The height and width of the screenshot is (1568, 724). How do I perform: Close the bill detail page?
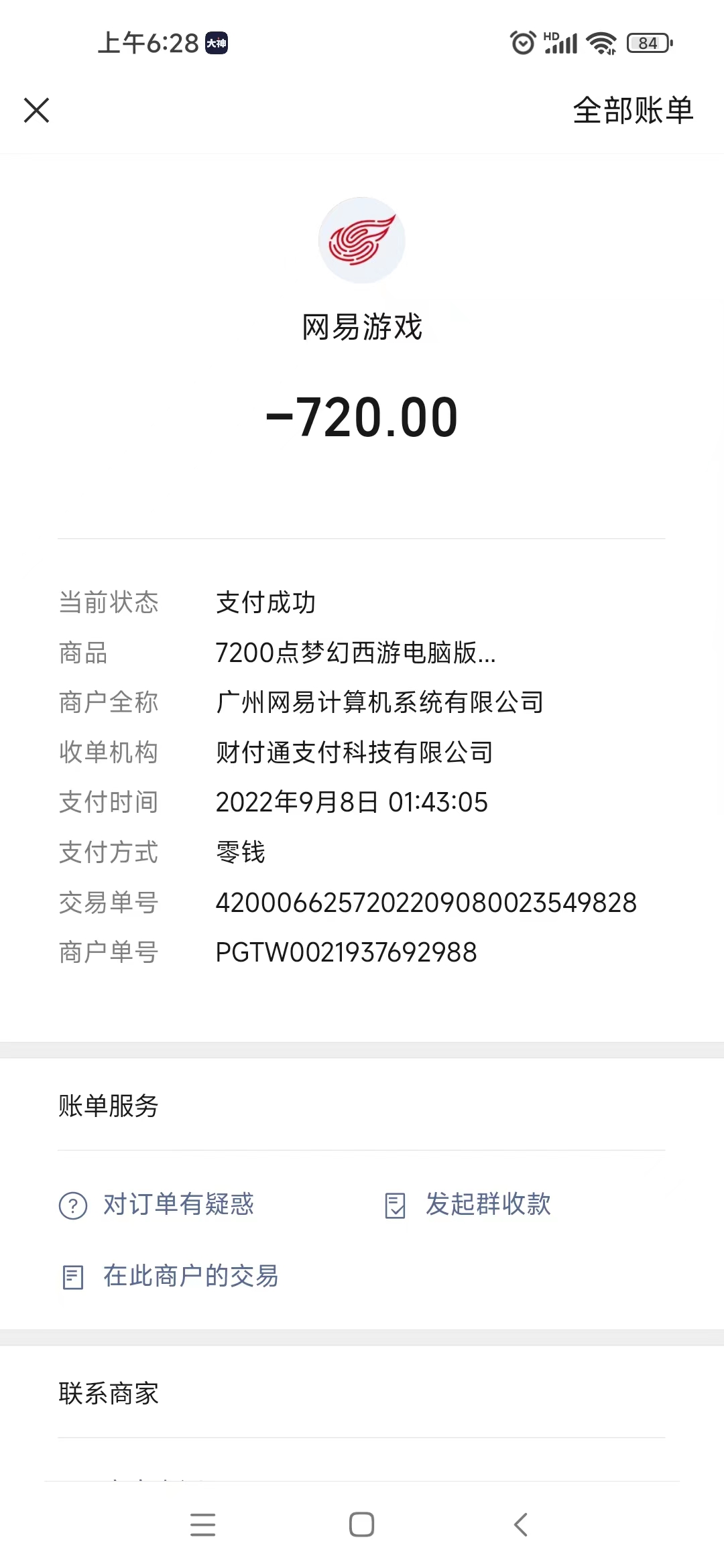(x=37, y=111)
